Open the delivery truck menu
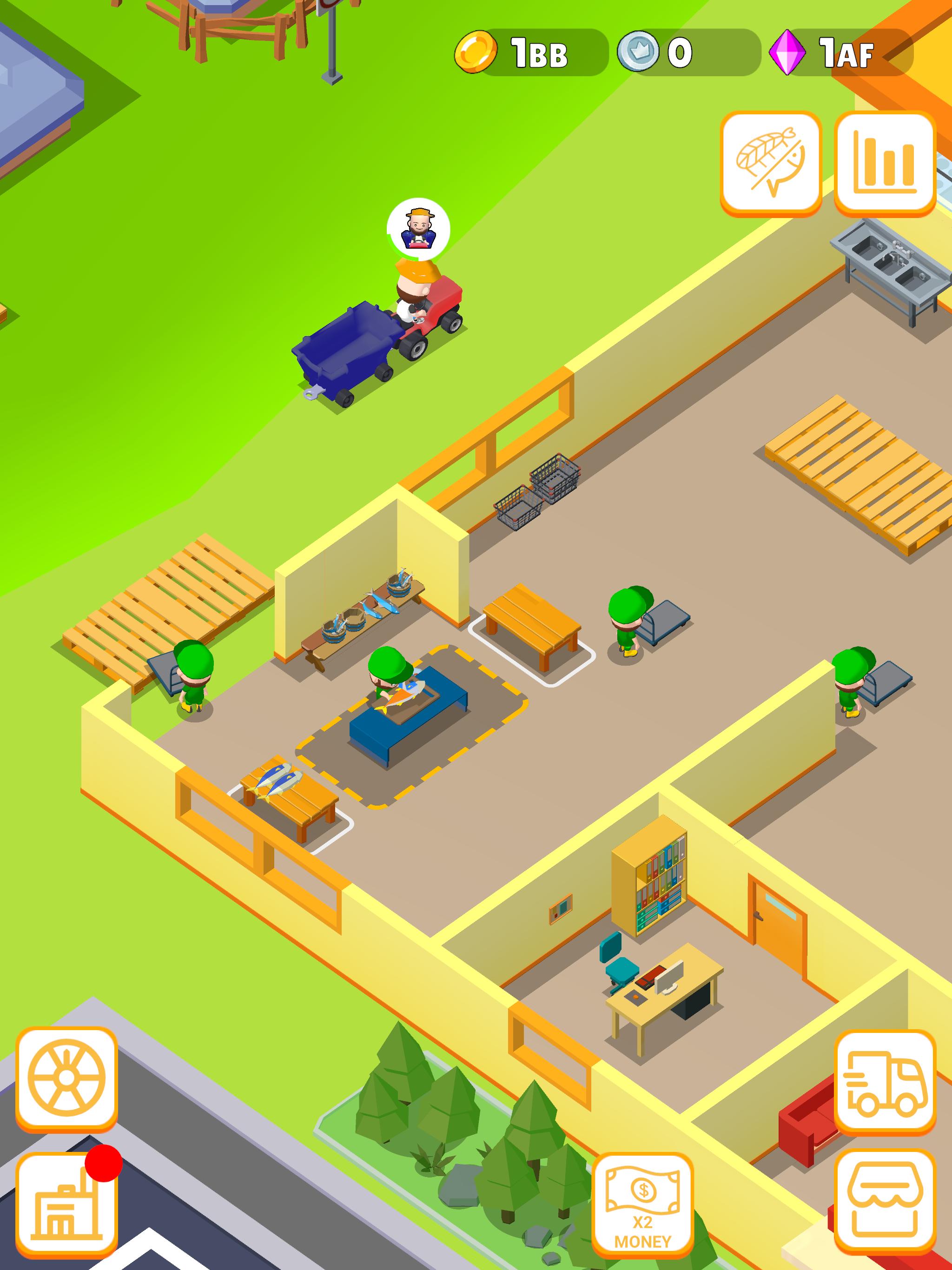This screenshot has height=1270, width=952. (x=884, y=1082)
